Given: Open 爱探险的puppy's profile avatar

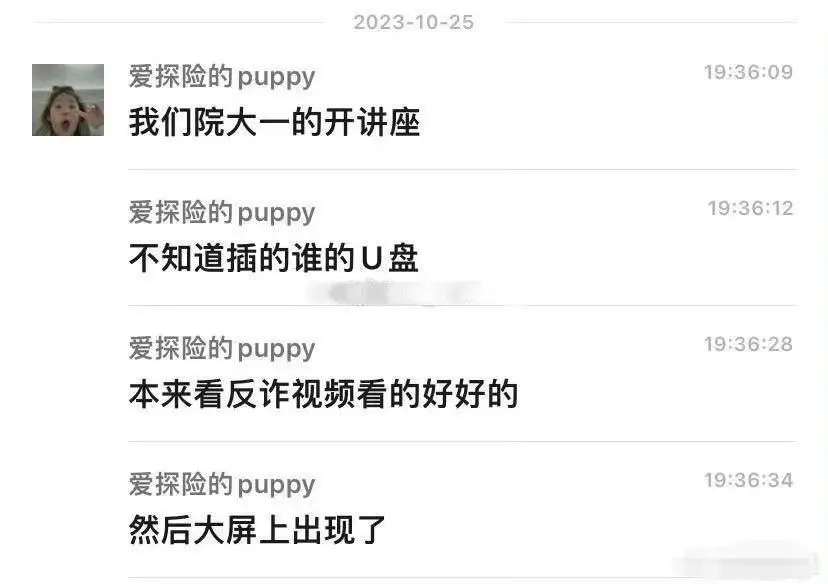Looking at the screenshot, I should [x=68, y=100].
